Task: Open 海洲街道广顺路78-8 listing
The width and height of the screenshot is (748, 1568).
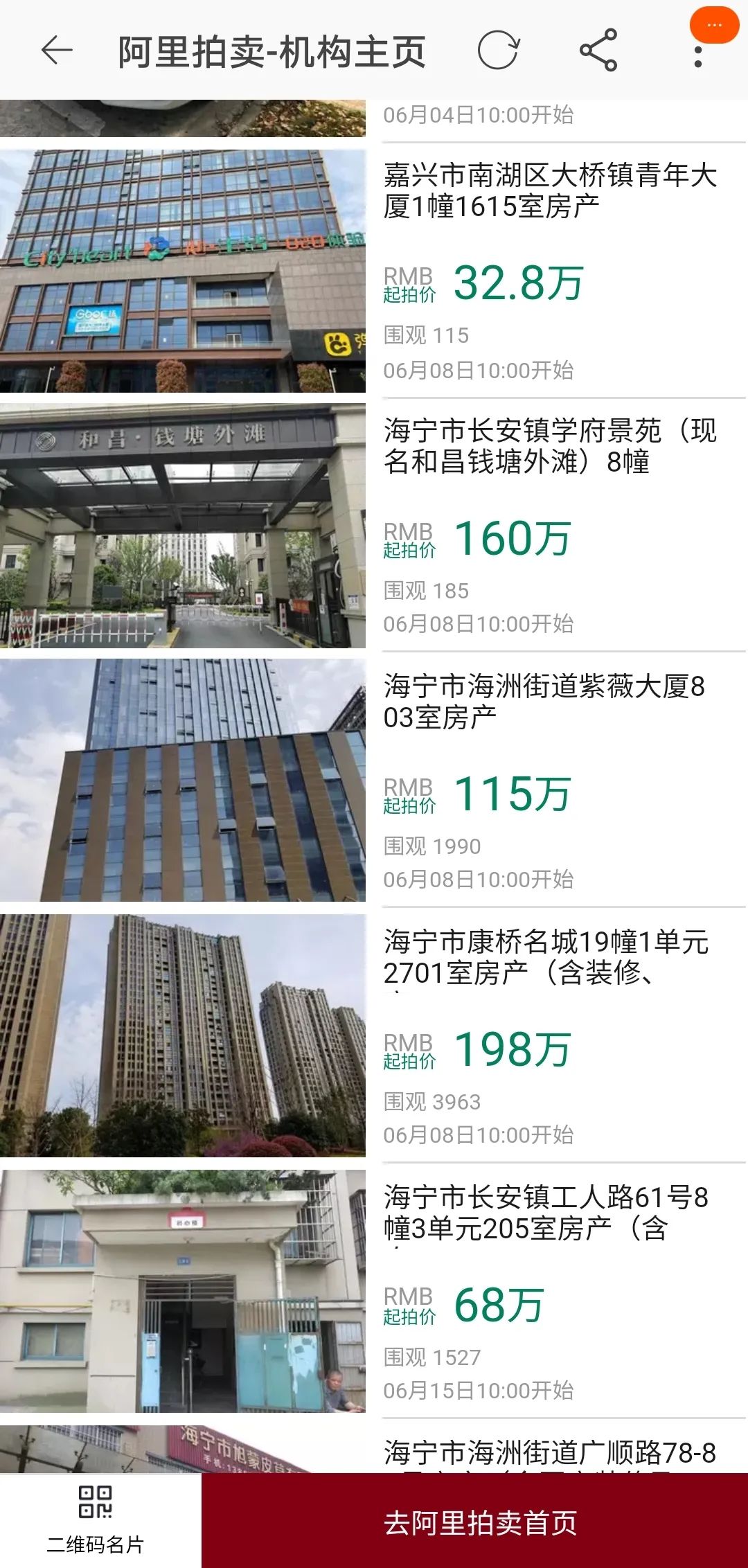Action: coord(550,1453)
